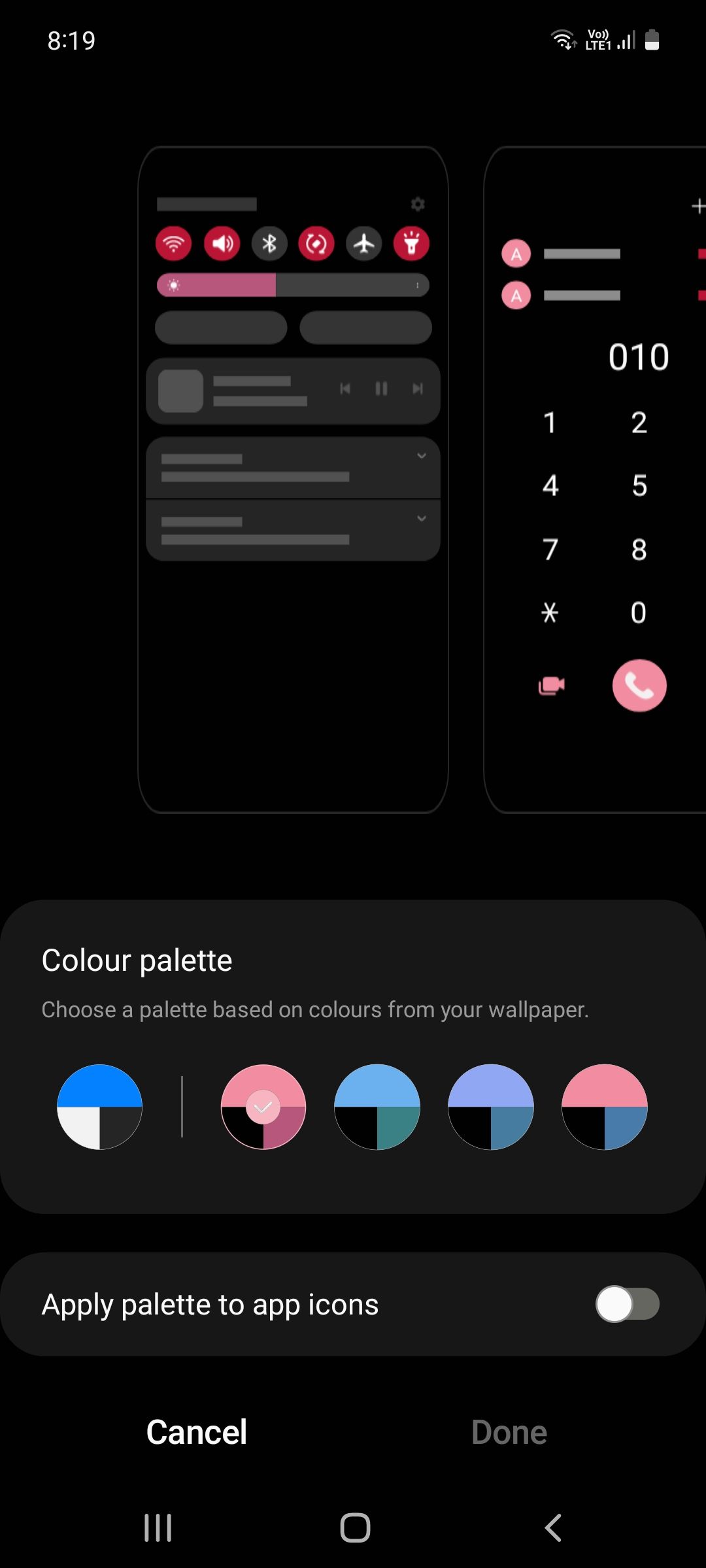Viewport: 706px width, 1568px height.
Task: Select the pink and blue colour palette
Action: pos(605,1107)
